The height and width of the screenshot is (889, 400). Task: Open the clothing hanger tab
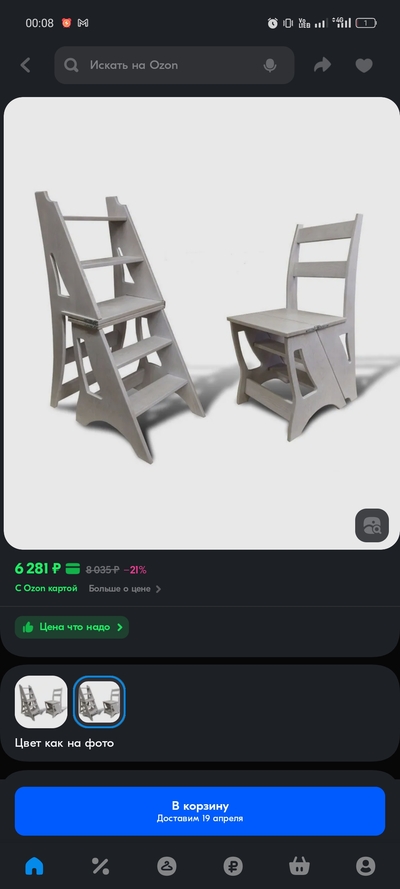click(x=167, y=866)
